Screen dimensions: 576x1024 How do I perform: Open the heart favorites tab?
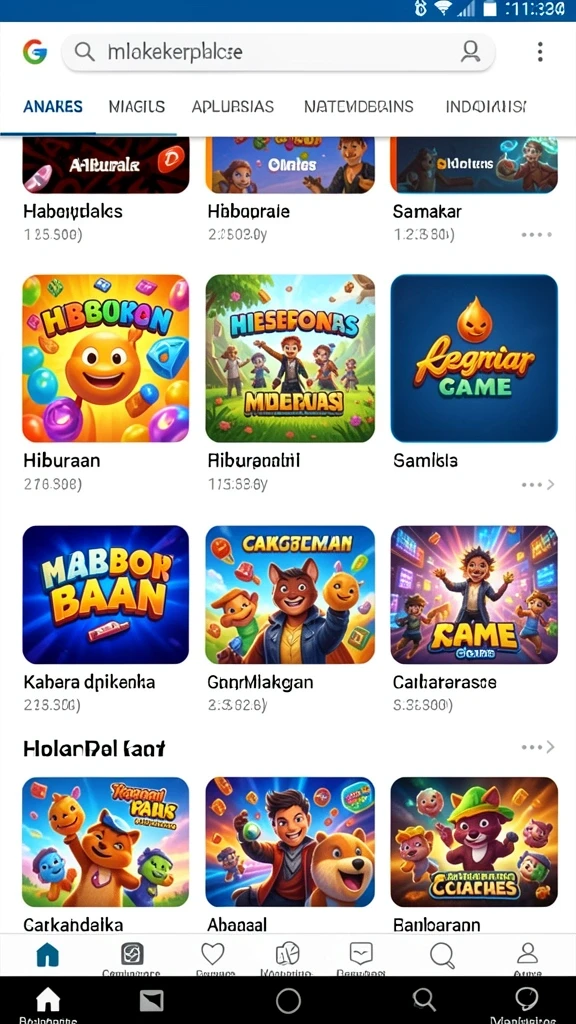coord(212,955)
